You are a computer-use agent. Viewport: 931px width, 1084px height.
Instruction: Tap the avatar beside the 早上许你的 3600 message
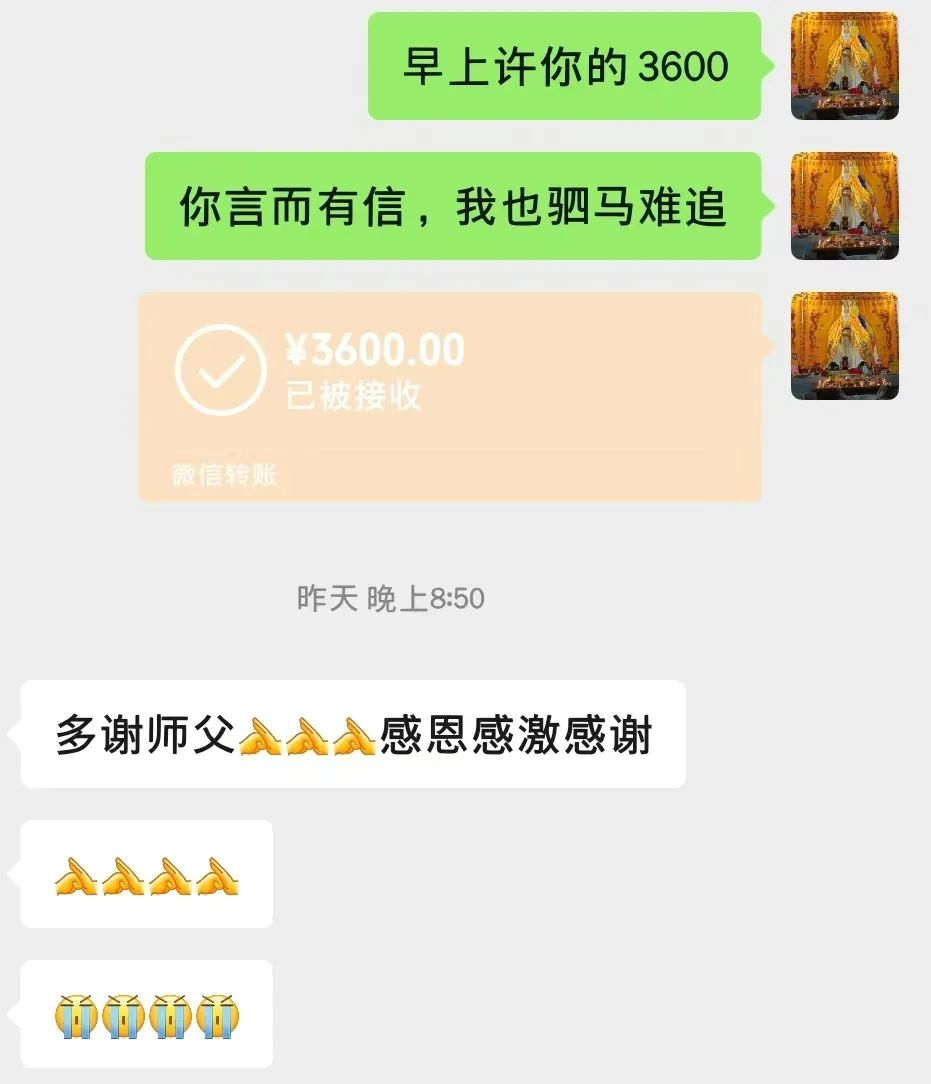[844, 66]
